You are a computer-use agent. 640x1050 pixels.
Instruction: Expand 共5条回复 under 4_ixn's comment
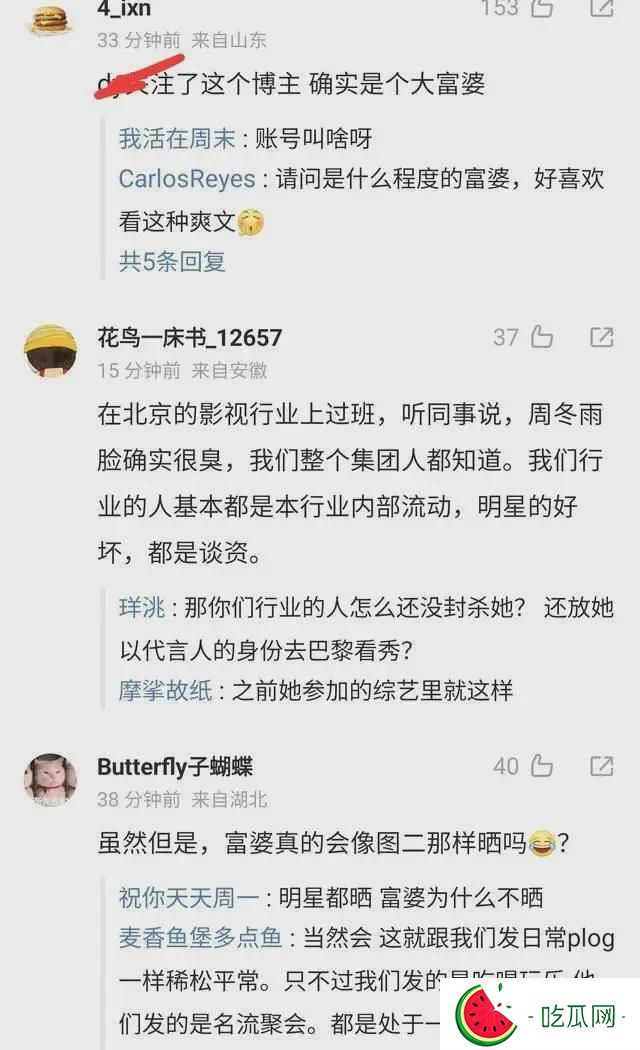click(x=172, y=262)
